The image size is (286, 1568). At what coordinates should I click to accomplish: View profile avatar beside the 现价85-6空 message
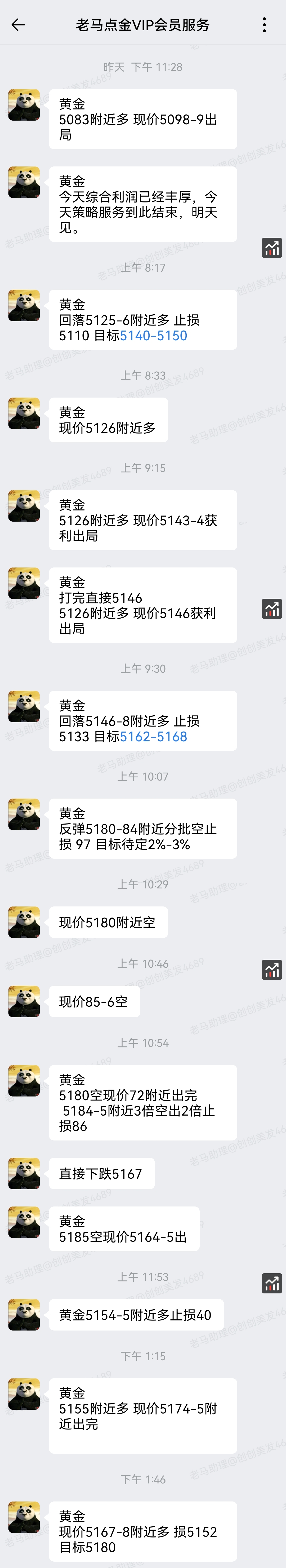pos(24,1001)
